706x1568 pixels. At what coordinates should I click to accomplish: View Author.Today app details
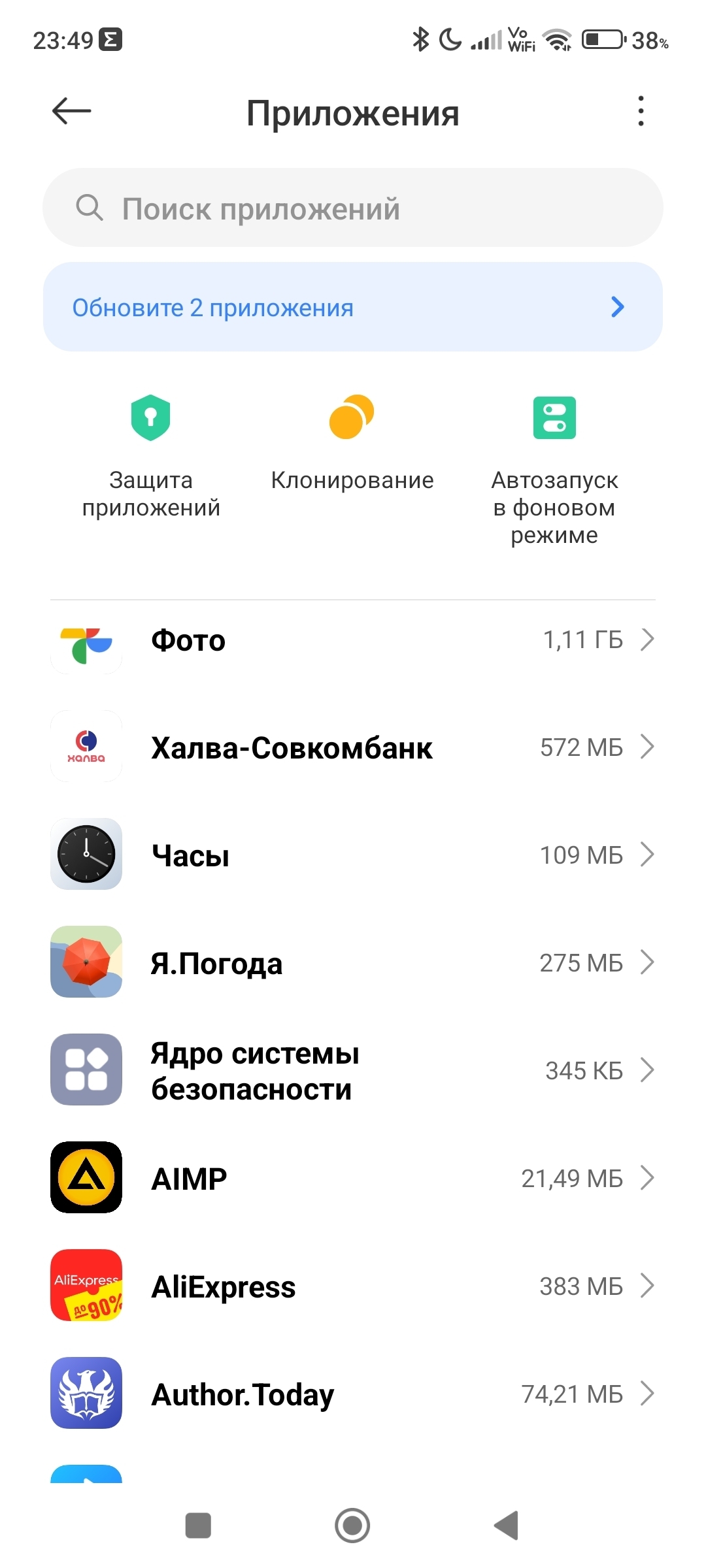[353, 1394]
